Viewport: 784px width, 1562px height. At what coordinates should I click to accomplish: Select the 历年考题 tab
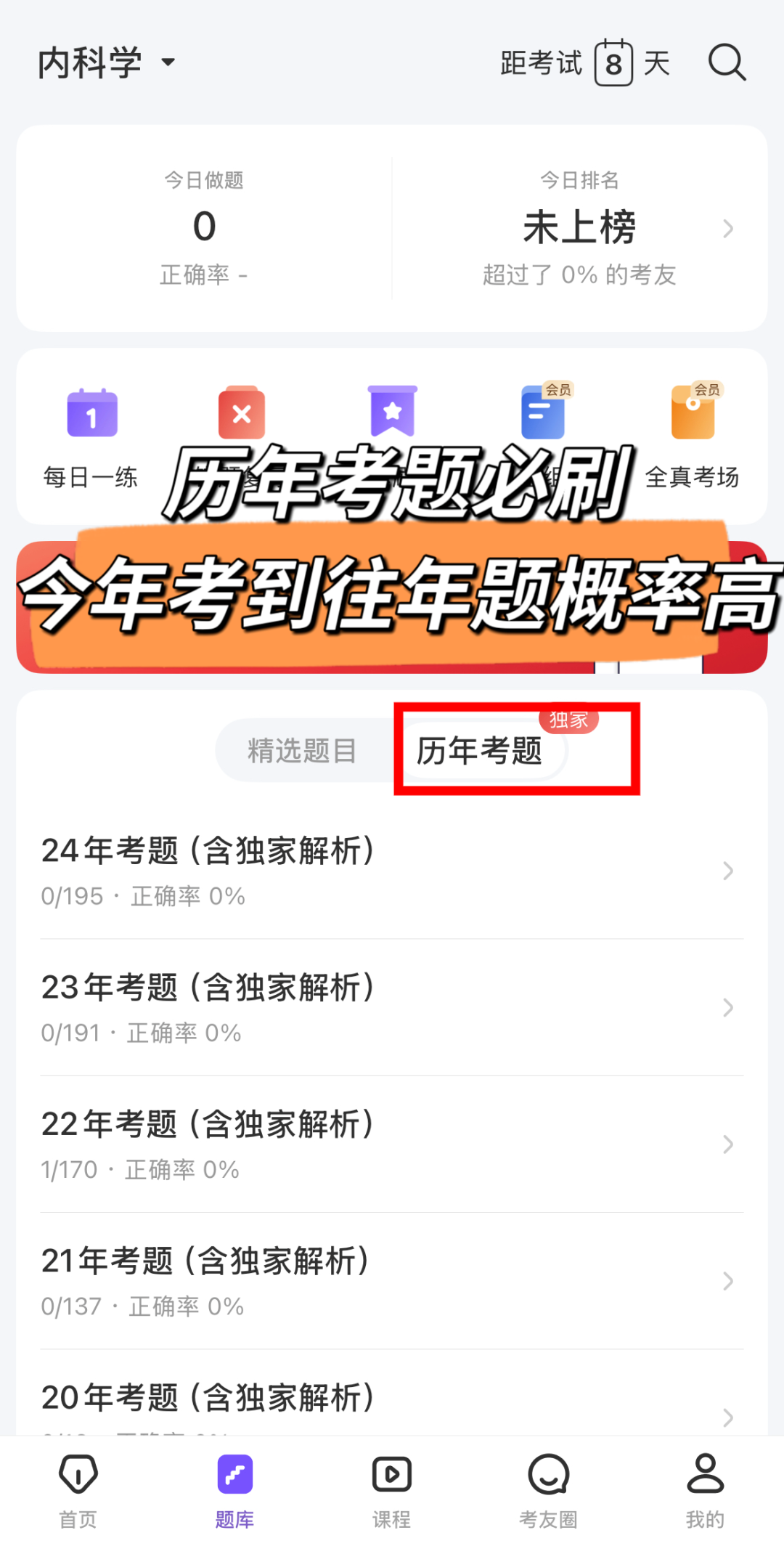481,750
